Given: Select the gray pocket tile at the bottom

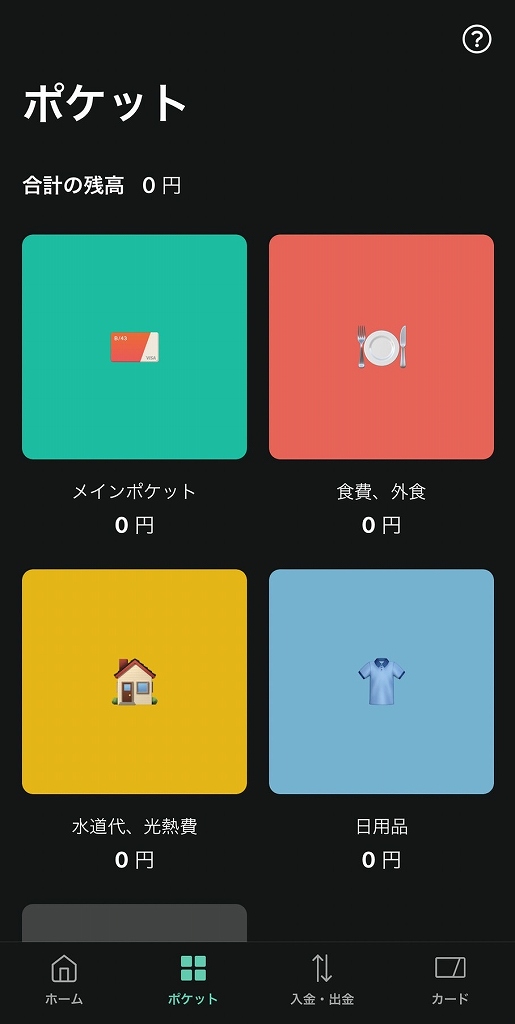Looking at the screenshot, I should click(134, 923).
